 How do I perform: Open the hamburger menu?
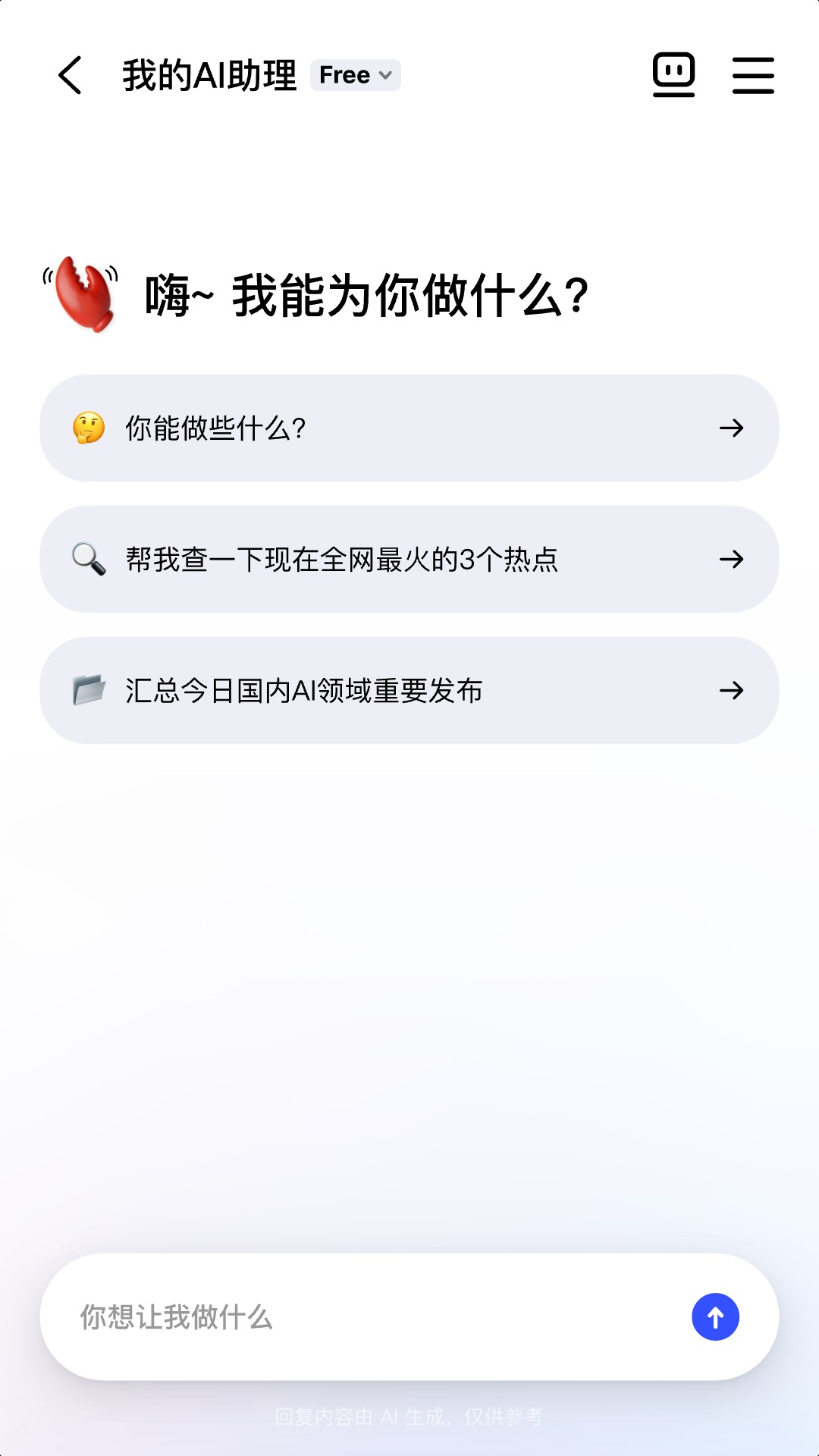(754, 74)
